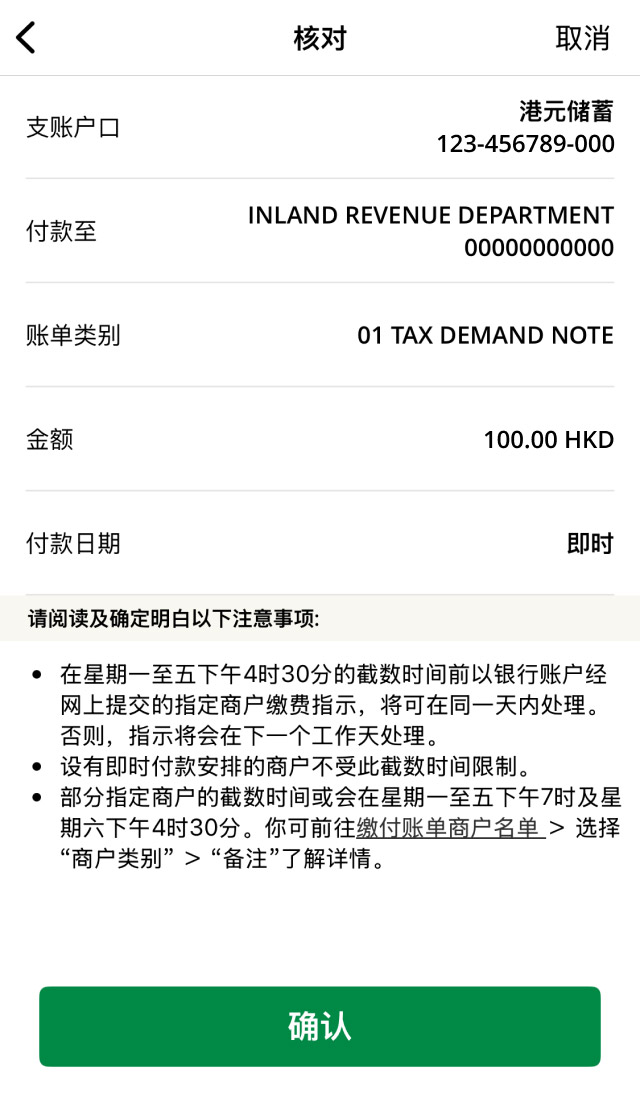
Task: Confirm payment with the 确认 button
Action: tap(320, 1026)
